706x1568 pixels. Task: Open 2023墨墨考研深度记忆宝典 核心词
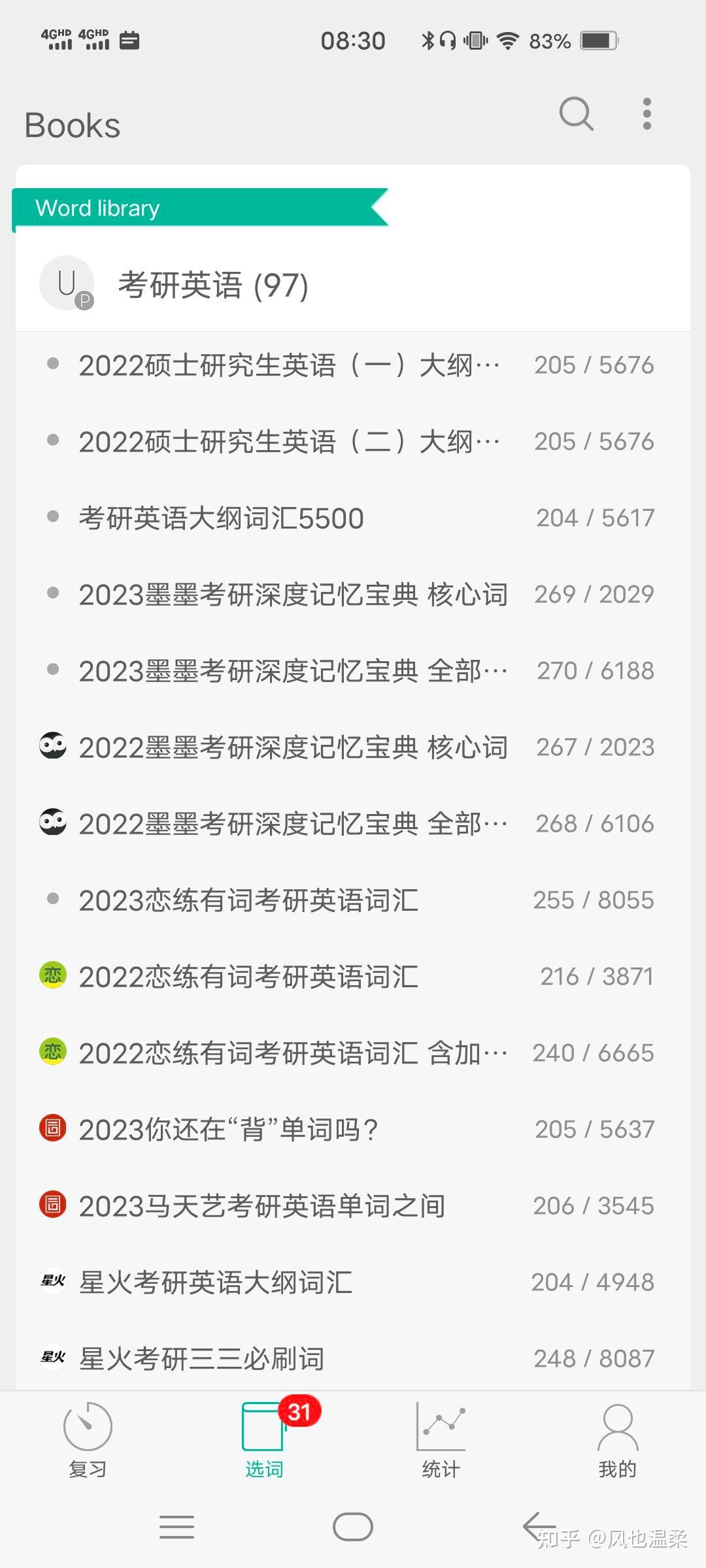(x=293, y=595)
